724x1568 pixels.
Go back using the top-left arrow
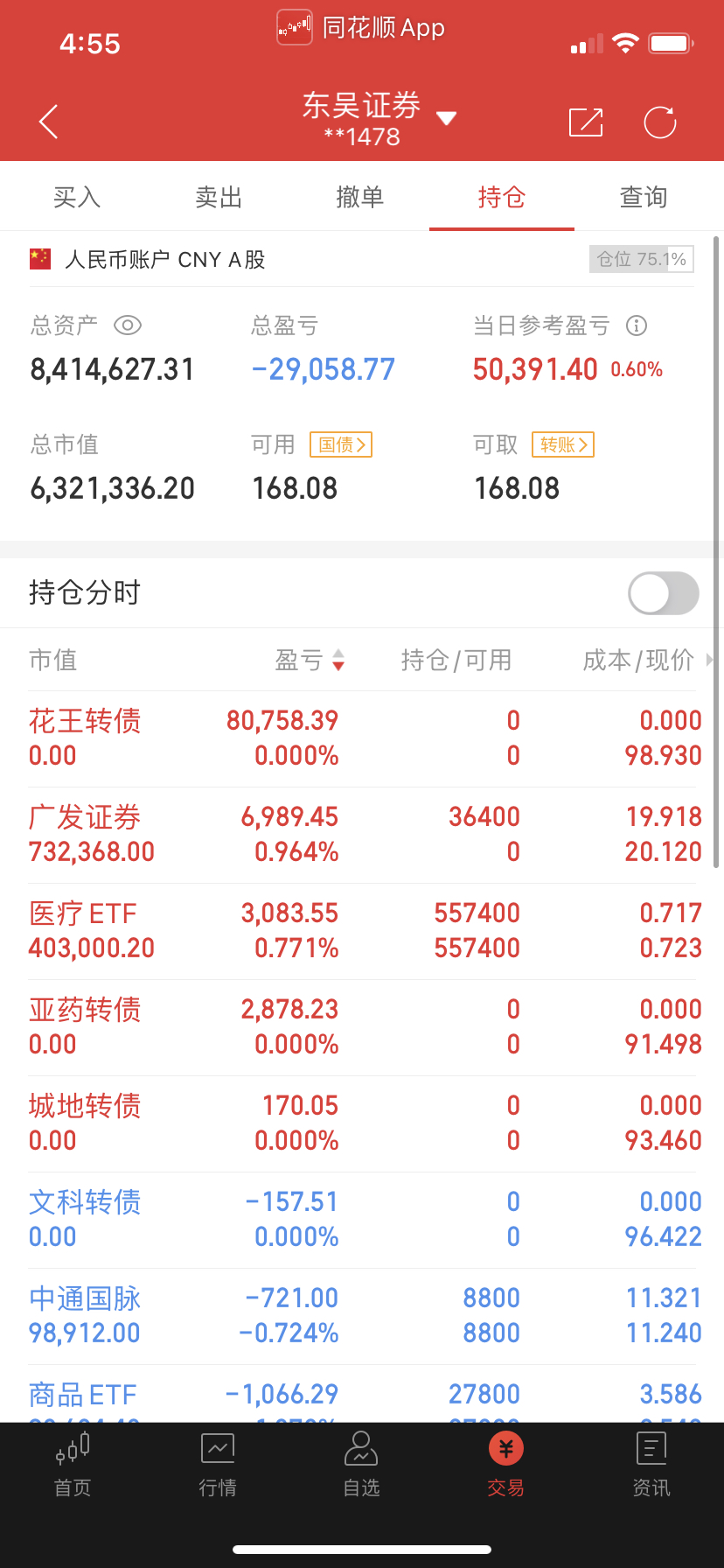point(49,122)
